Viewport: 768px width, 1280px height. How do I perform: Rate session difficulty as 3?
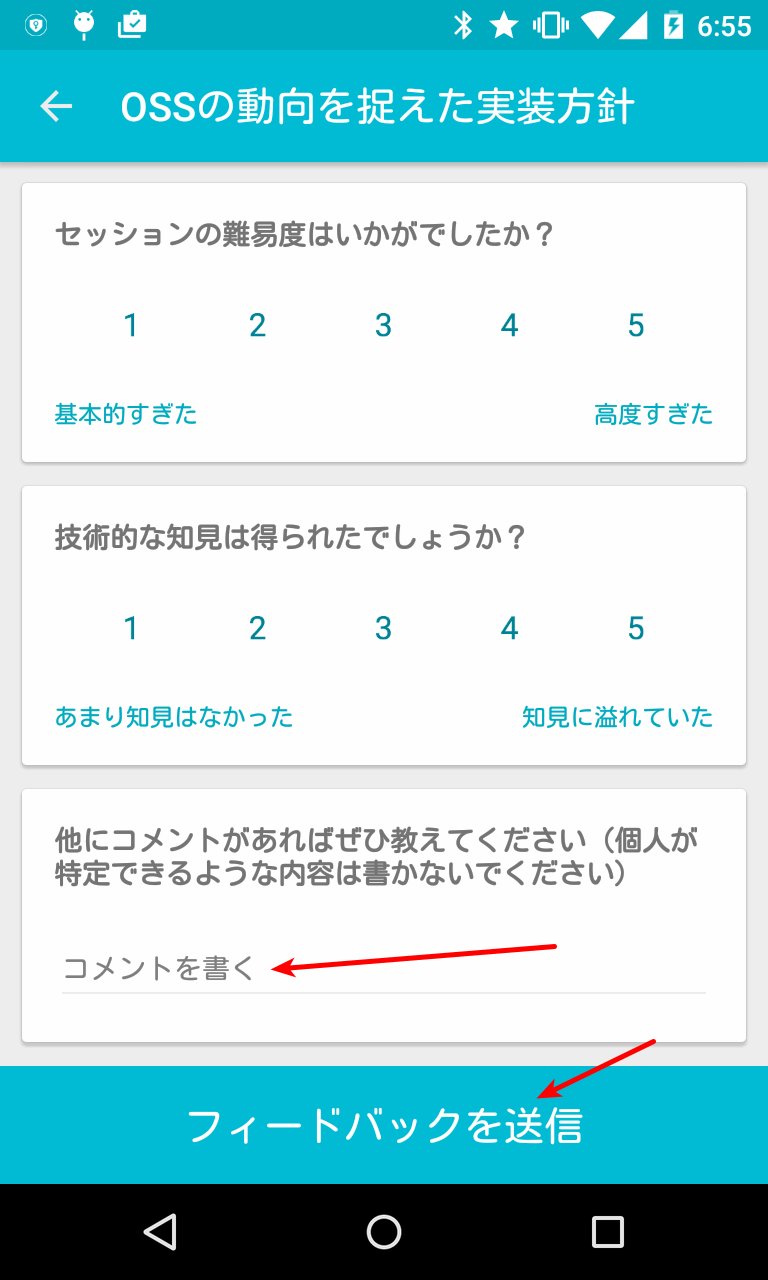[x=383, y=325]
